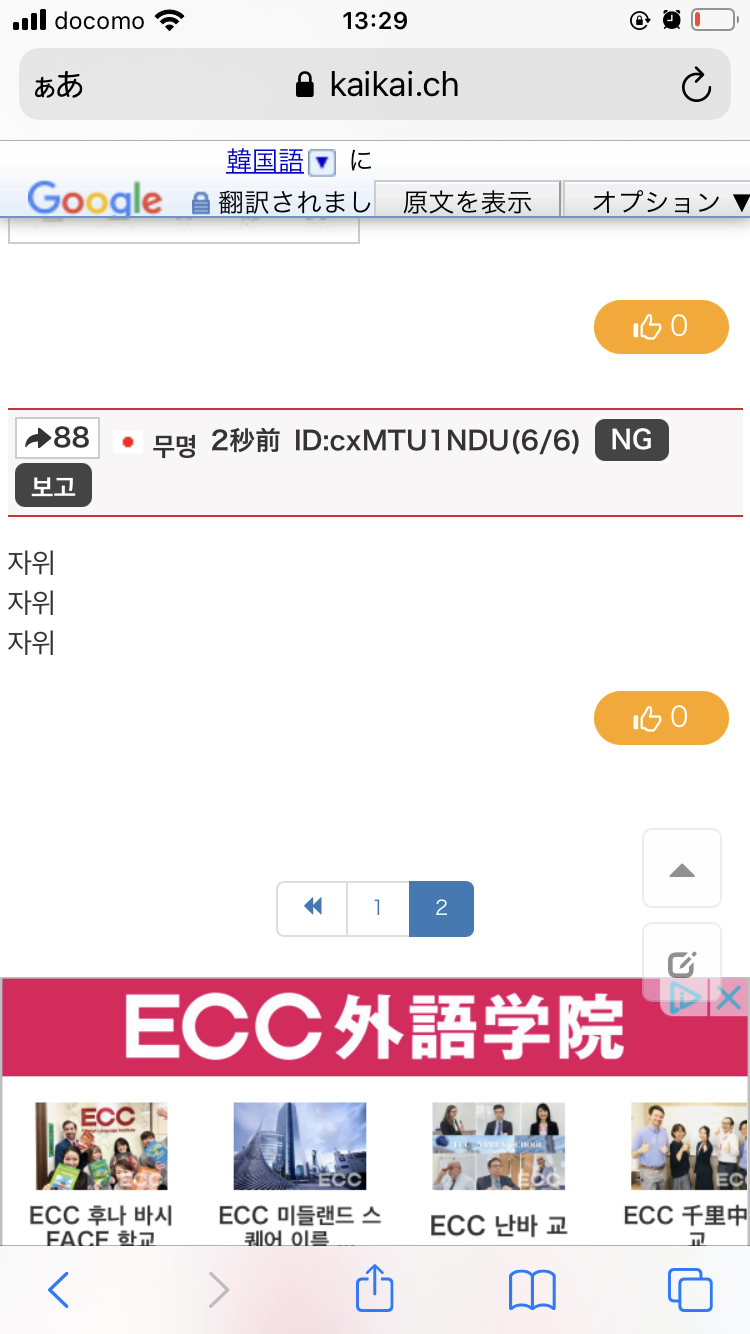Open the Safari share sheet
This screenshot has height=1334, width=750.
[x=375, y=1288]
